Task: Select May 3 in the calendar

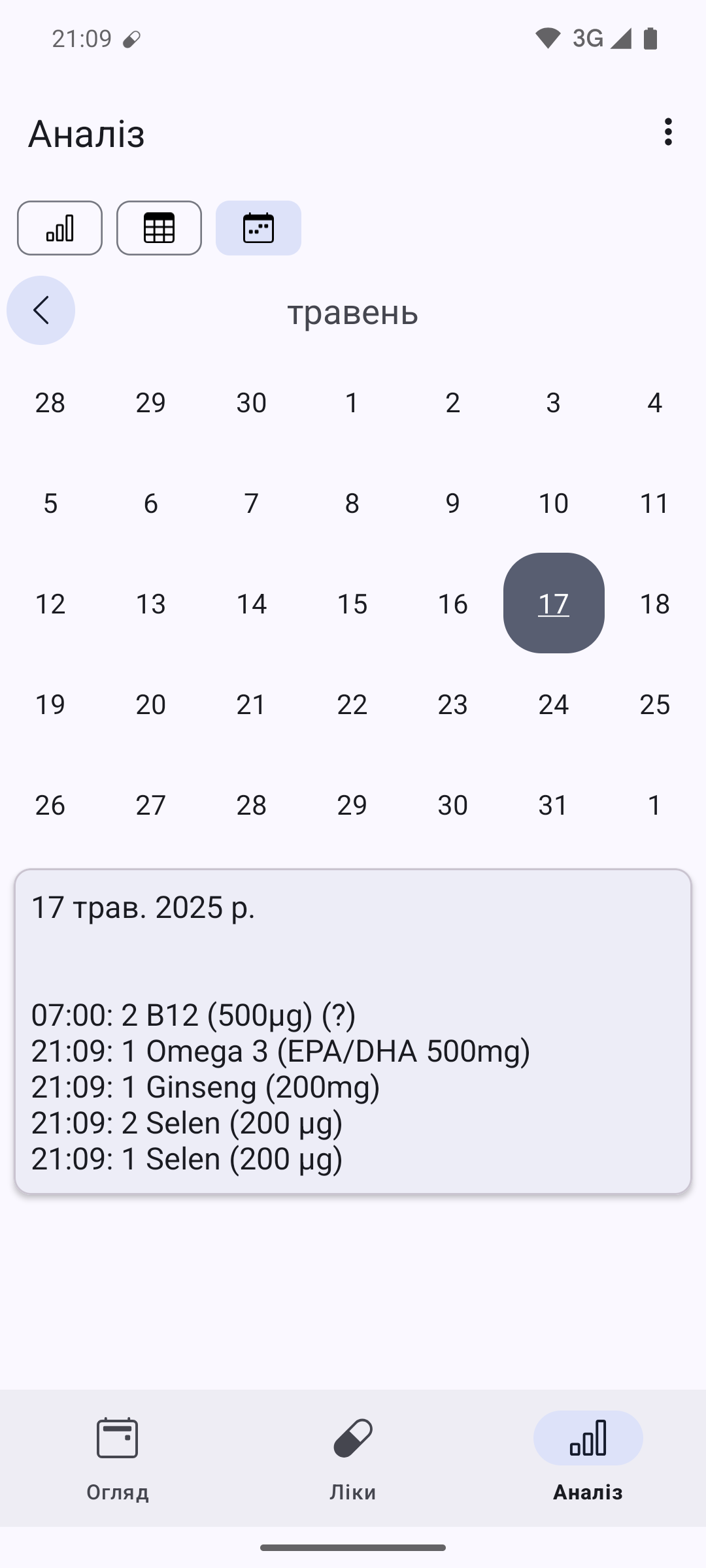Action: (x=553, y=402)
